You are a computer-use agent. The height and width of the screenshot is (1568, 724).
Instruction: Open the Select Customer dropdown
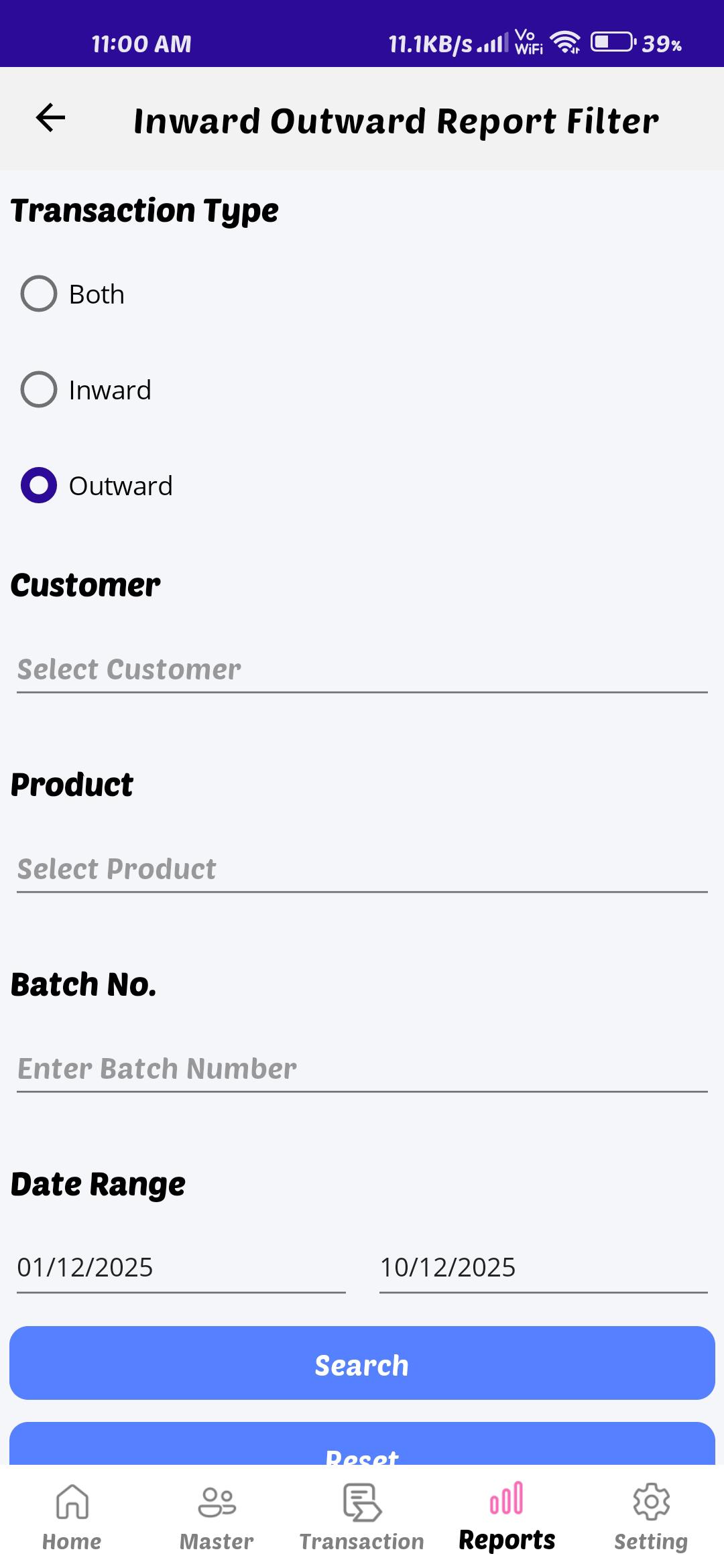click(x=362, y=669)
